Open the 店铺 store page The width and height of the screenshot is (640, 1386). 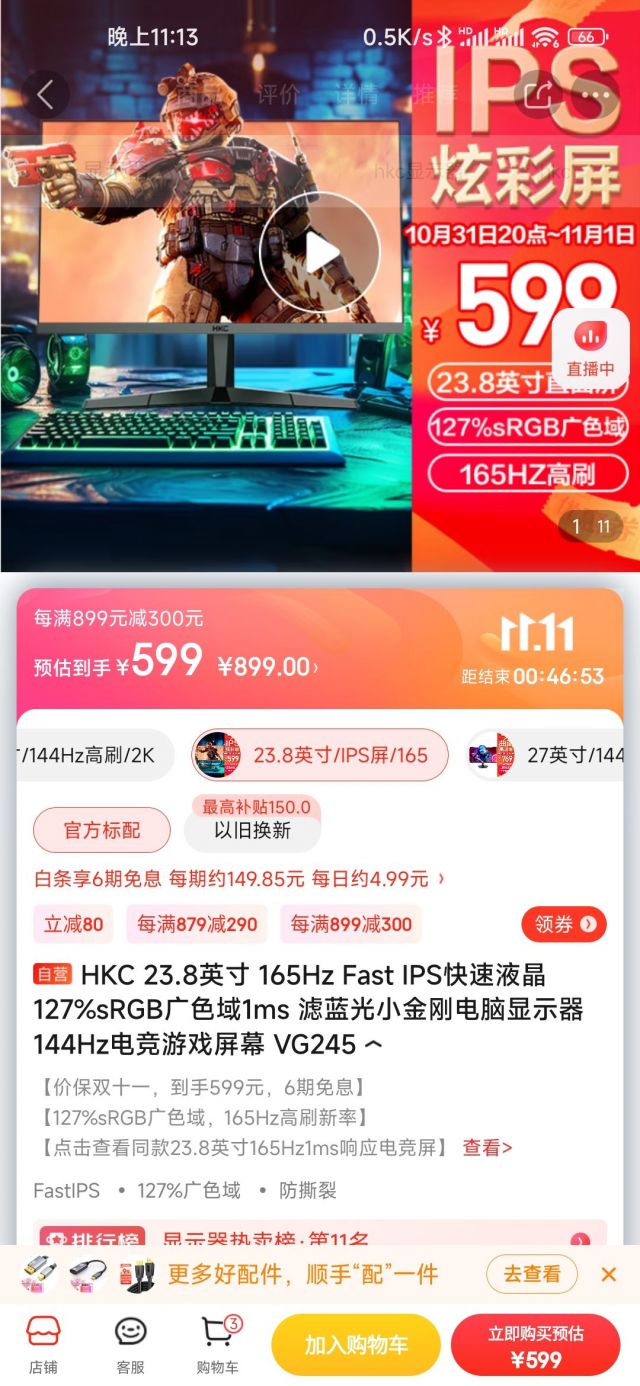(43, 1345)
